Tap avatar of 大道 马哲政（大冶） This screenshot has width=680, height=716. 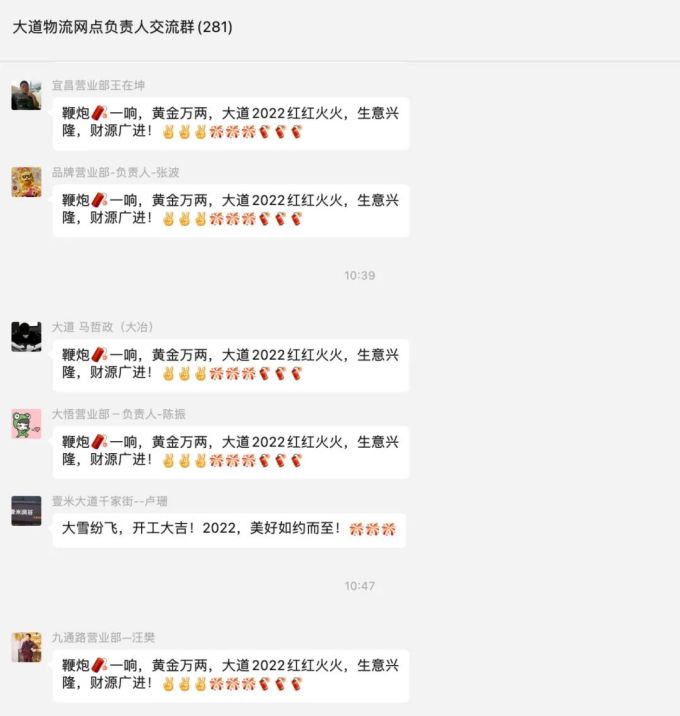point(26,337)
